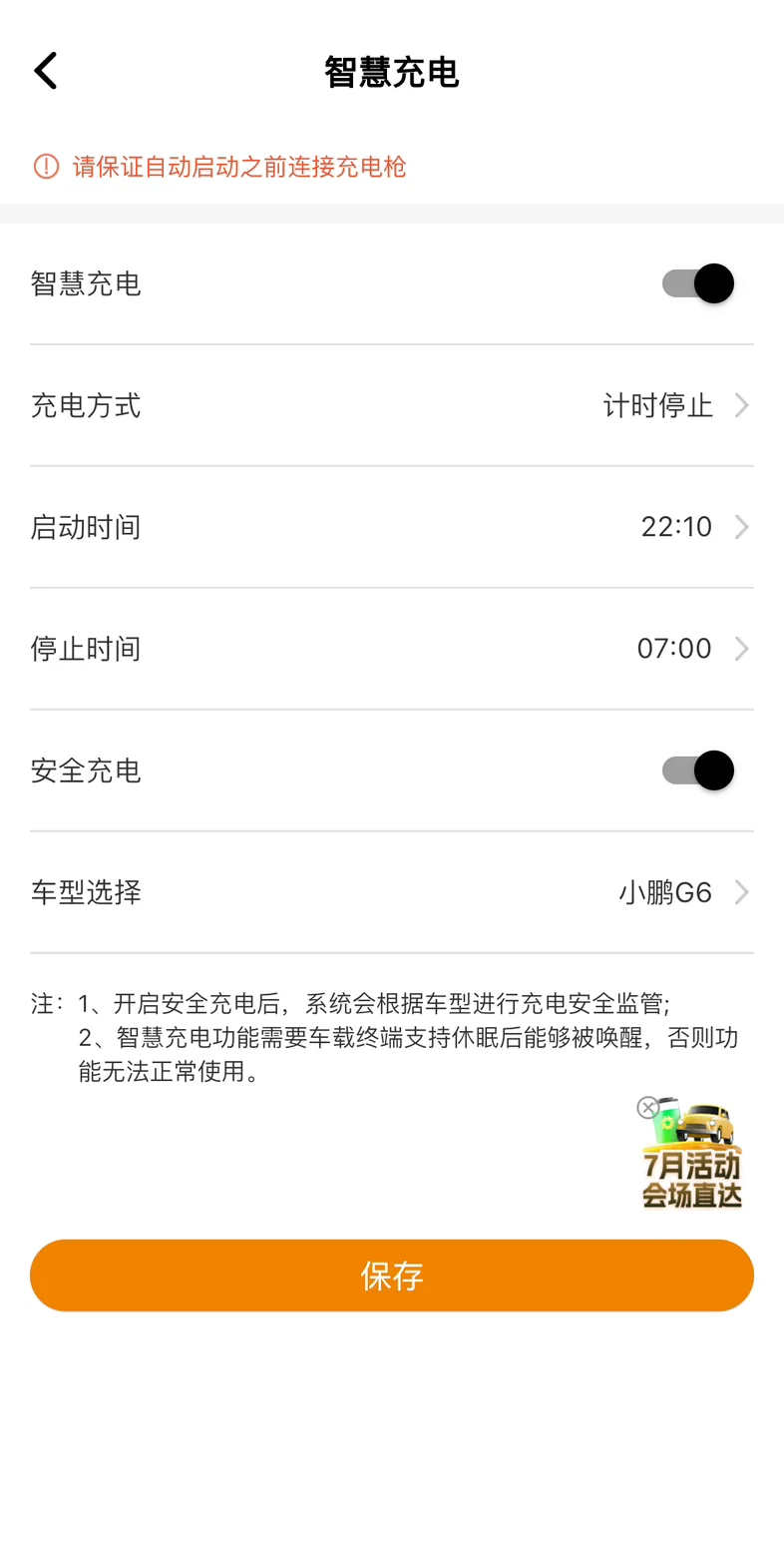Dismiss the 7月活动 floating banner
Image resolution: width=784 pixels, height=1548 pixels.
coord(647,1107)
